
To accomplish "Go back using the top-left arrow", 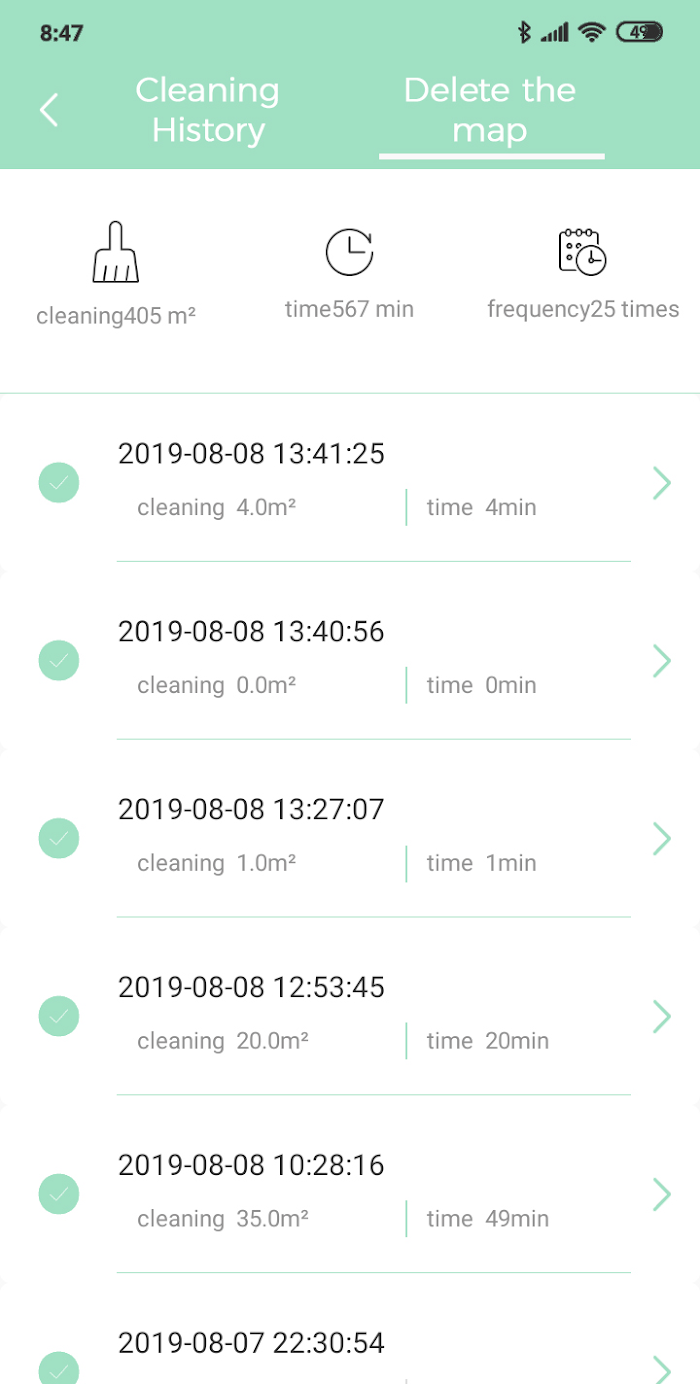I will (x=49, y=110).
